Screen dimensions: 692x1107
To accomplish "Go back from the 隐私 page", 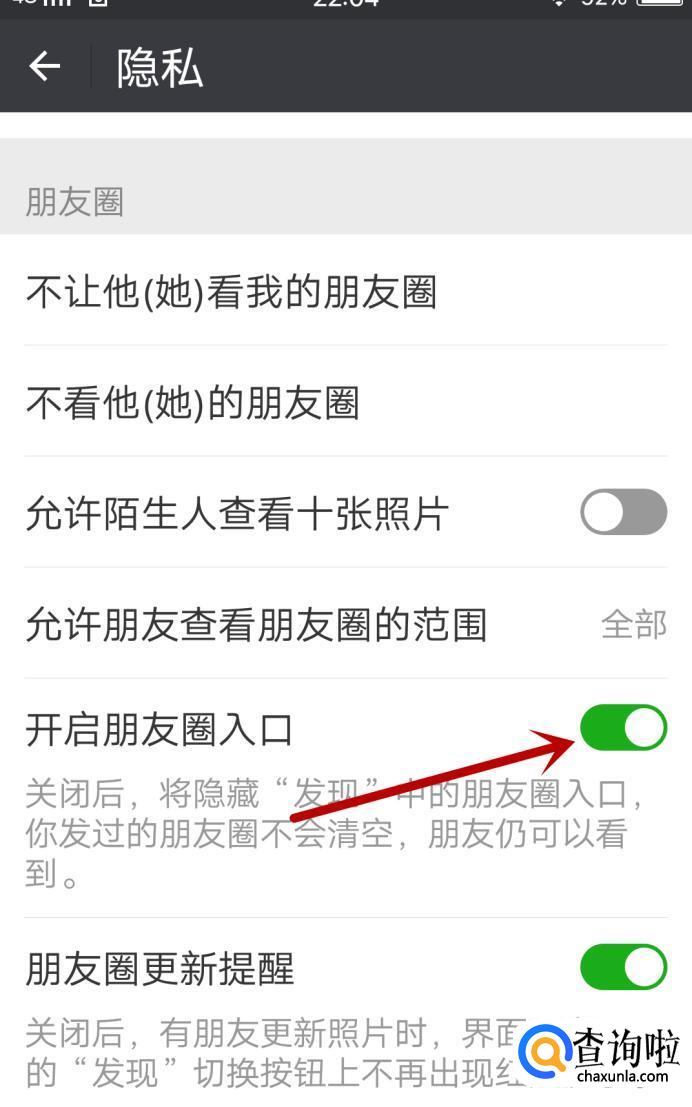I will 44,67.
